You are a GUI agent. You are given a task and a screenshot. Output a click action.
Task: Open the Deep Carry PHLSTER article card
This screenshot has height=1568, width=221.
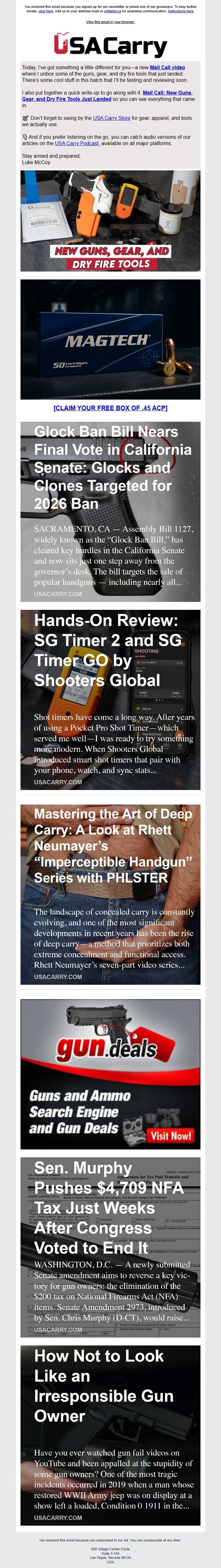tap(110, 894)
